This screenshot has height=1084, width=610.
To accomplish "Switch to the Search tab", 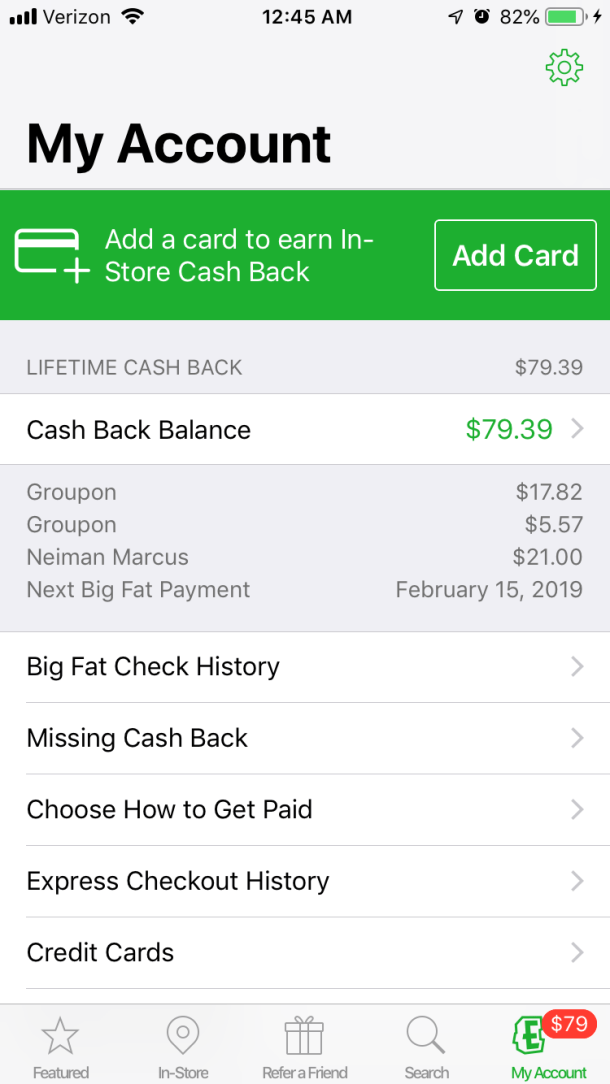I will click(x=427, y=1047).
